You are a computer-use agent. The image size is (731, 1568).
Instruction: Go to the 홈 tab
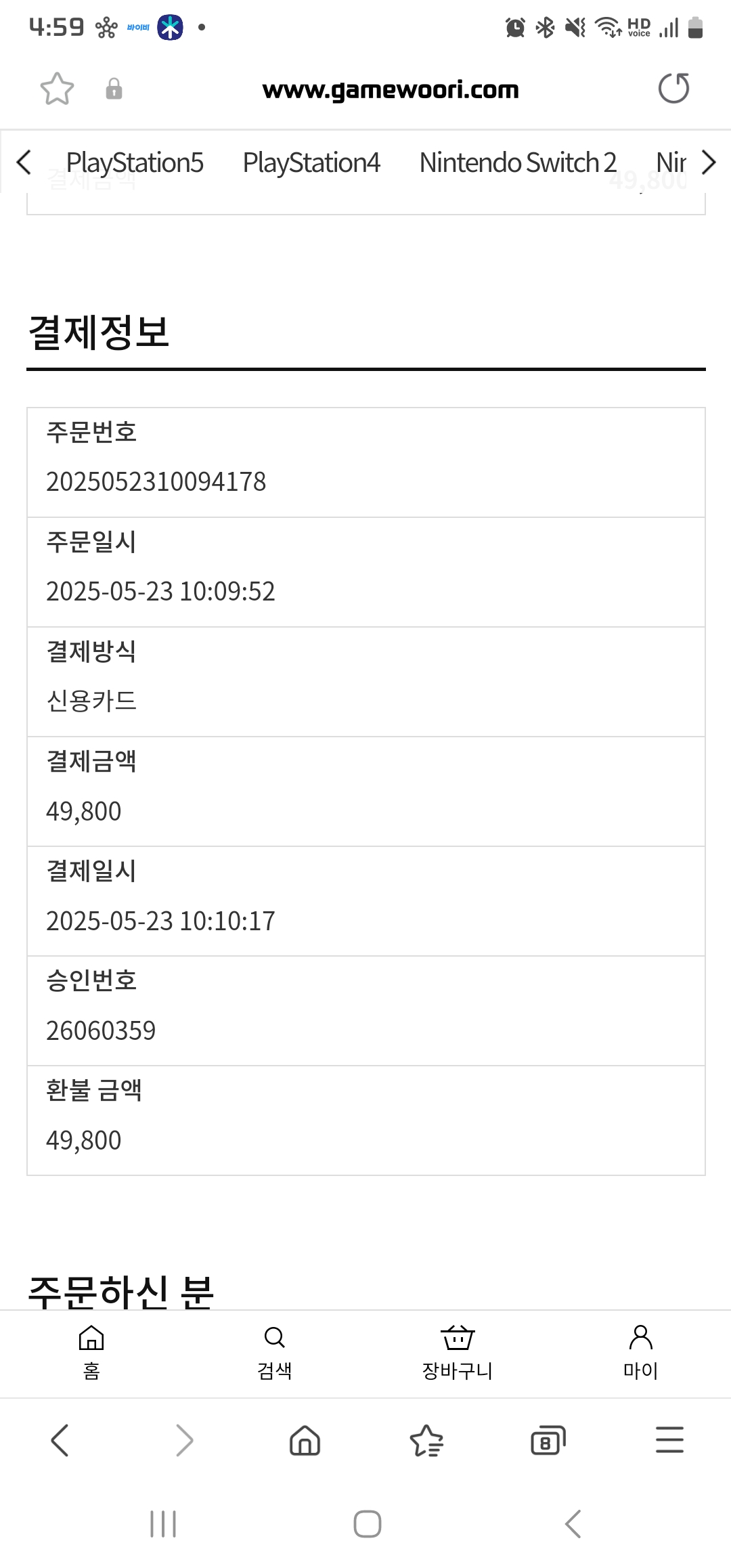91,1353
